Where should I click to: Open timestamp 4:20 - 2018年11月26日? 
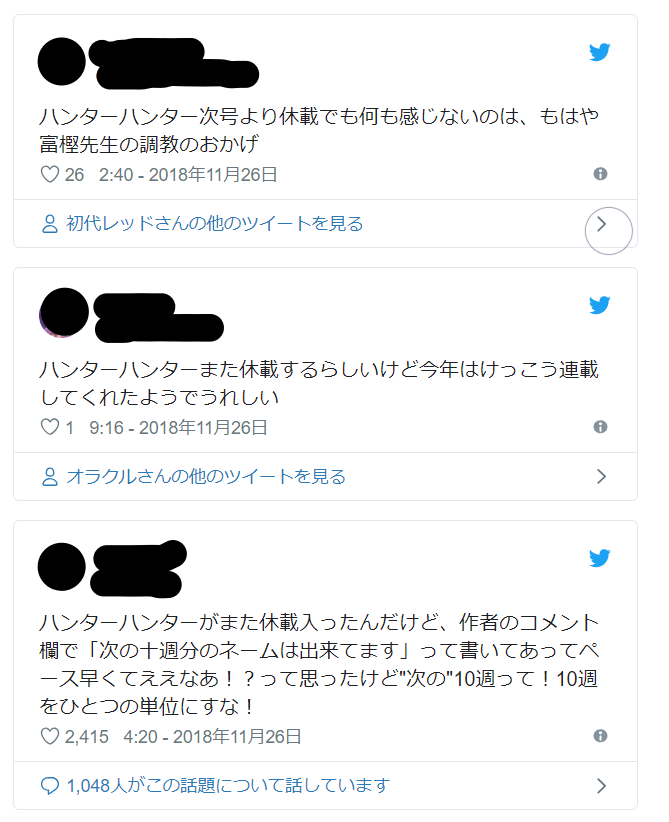(212, 737)
